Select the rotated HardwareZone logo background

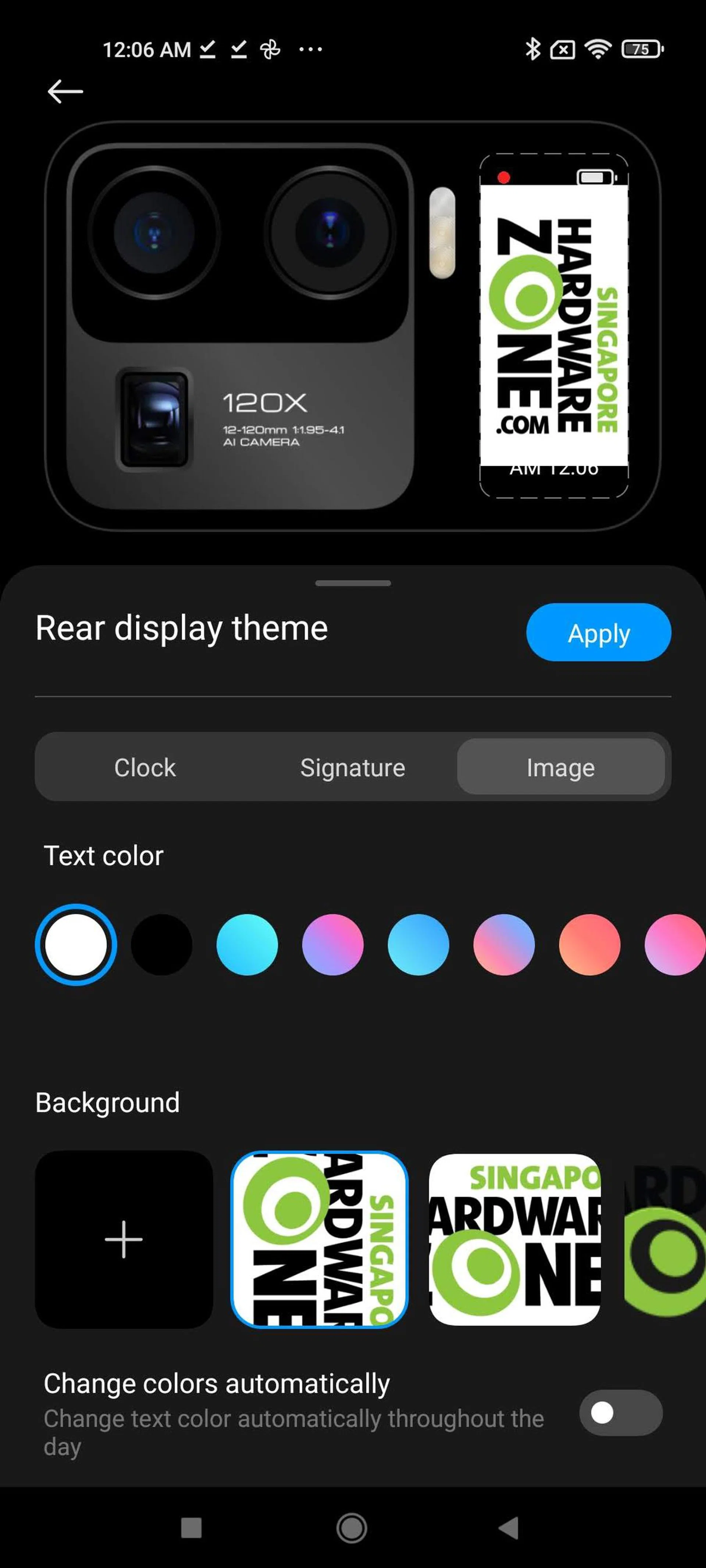(319, 1239)
